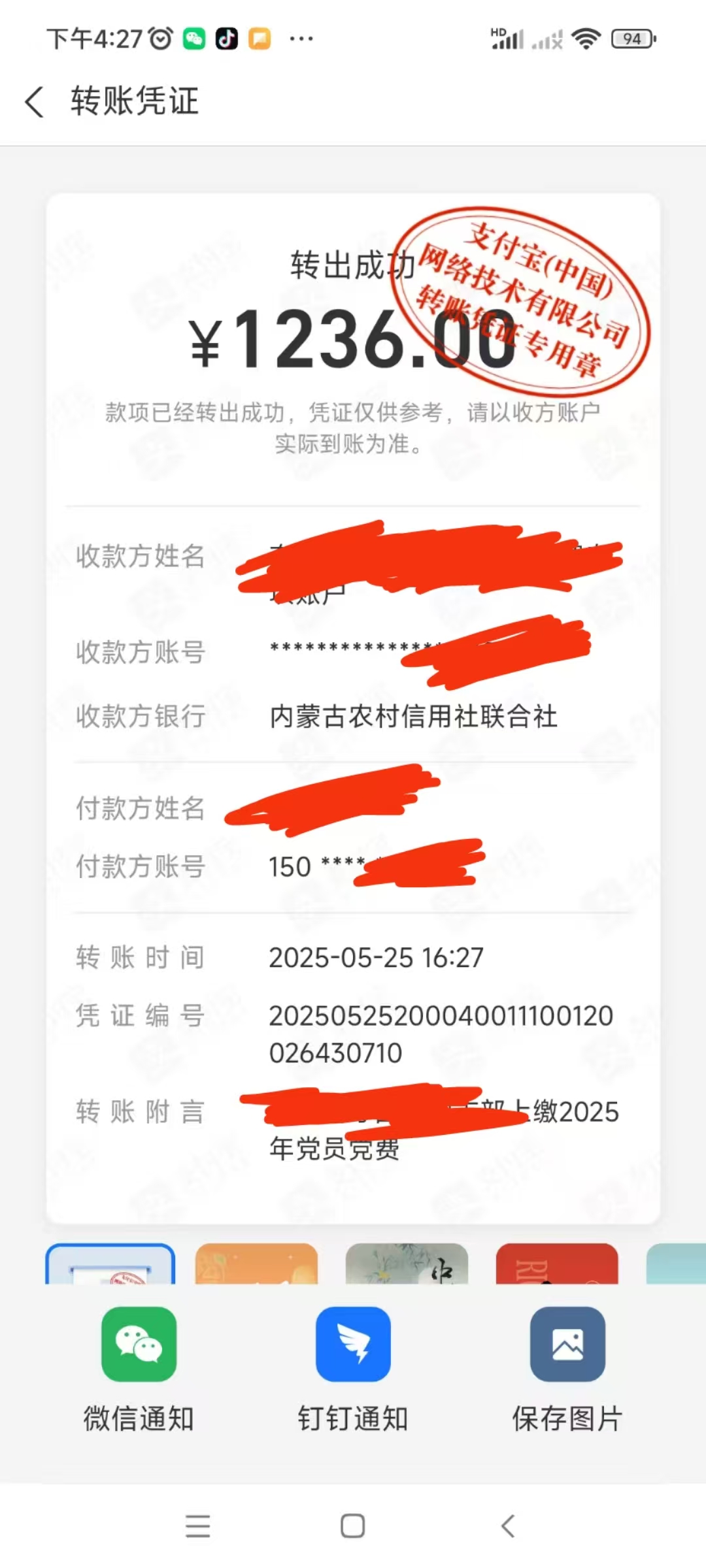
Task: Go to the system home screen
Action: coord(353,1526)
